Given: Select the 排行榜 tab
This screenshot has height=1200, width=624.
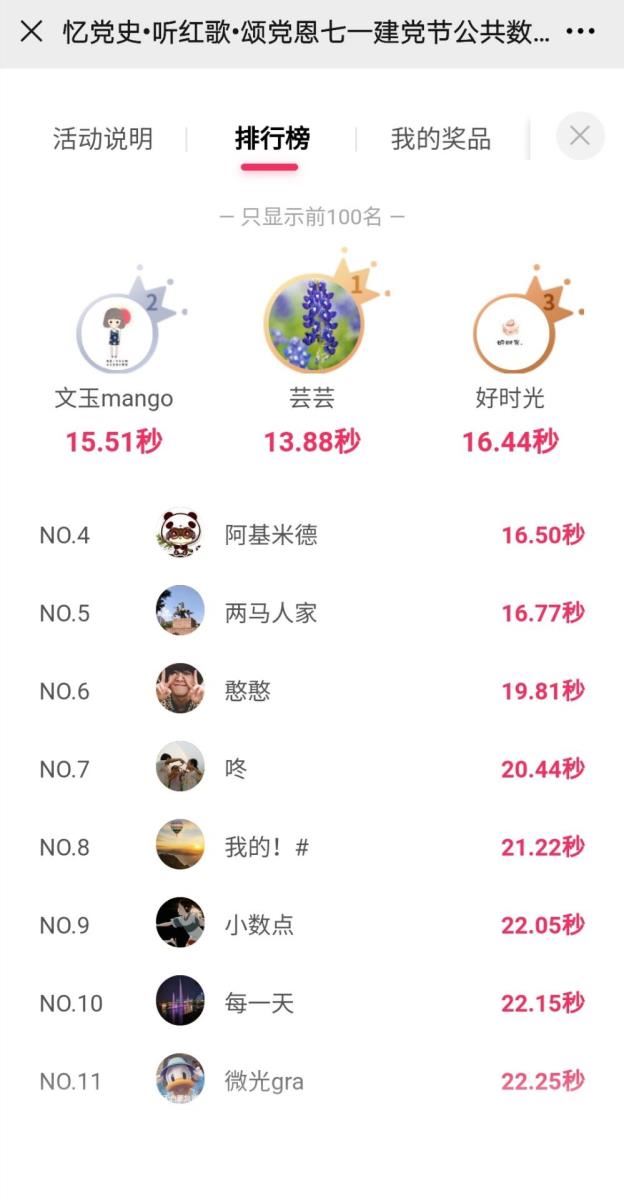Looking at the screenshot, I should [x=272, y=139].
